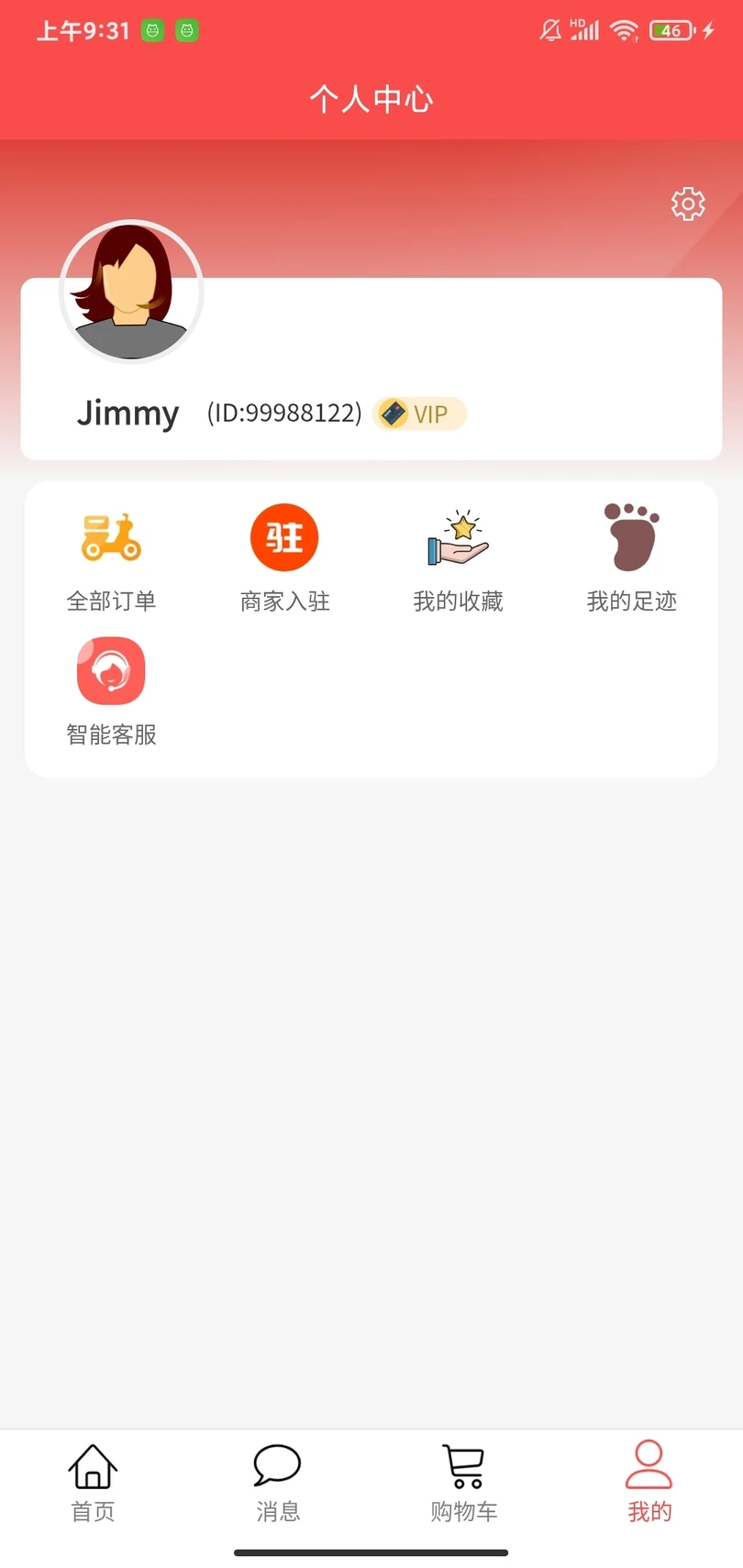
Task: Tap the profile avatar photo
Action: pos(131,292)
